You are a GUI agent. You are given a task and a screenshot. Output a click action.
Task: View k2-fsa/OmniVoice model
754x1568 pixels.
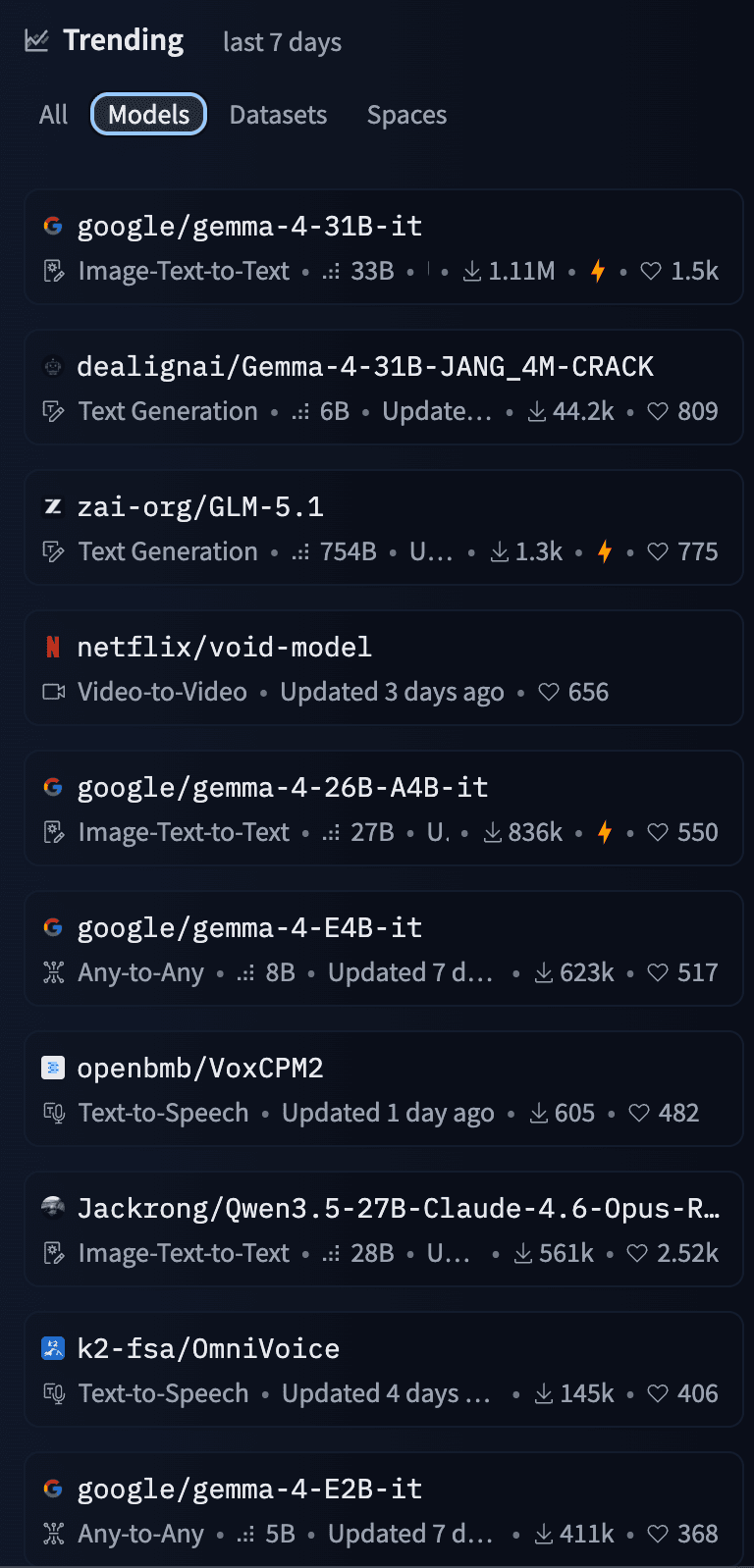208,1349
